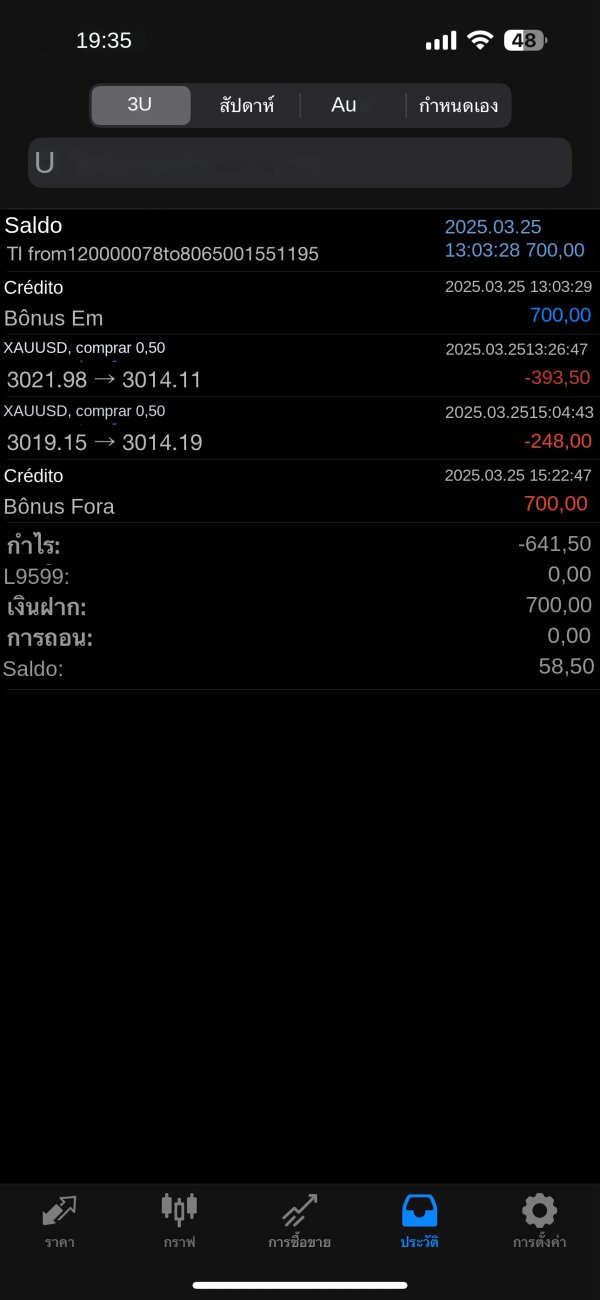Go to the ราคา quotes tab

click(60, 1222)
